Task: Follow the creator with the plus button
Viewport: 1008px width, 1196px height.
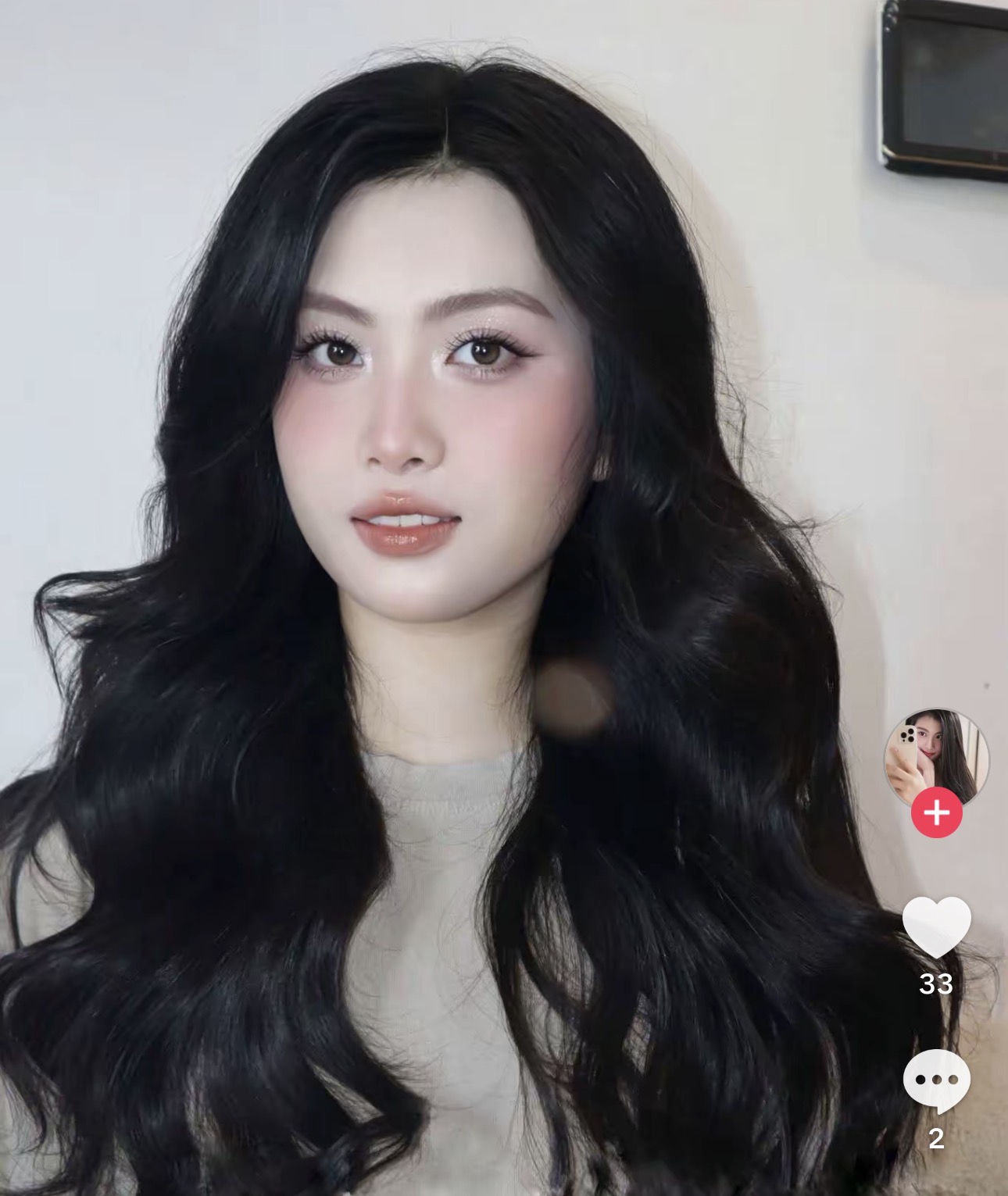Action: (x=936, y=813)
